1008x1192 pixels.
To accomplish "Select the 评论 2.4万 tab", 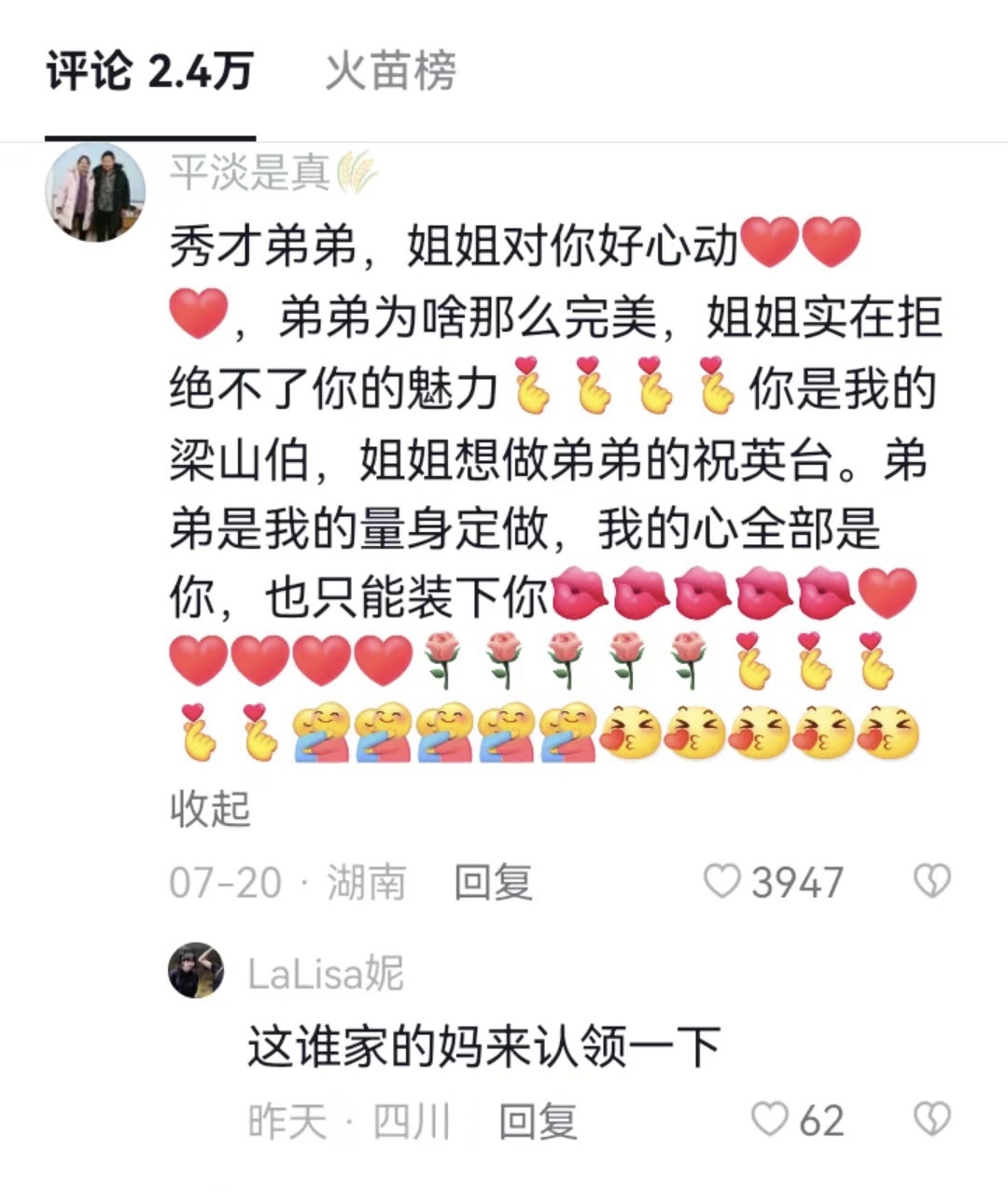I will pos(150,72).
